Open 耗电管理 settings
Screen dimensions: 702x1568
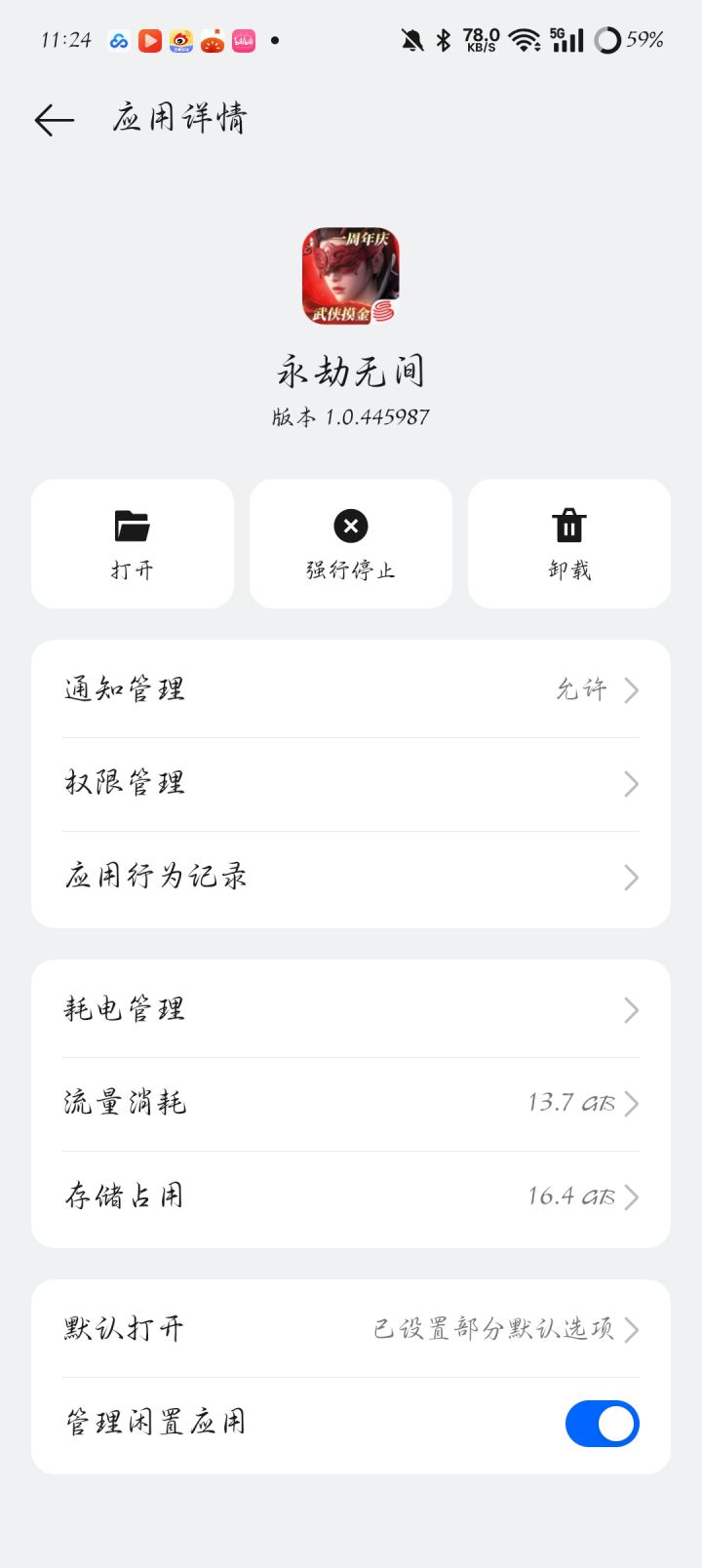(x=351, y=1009)
